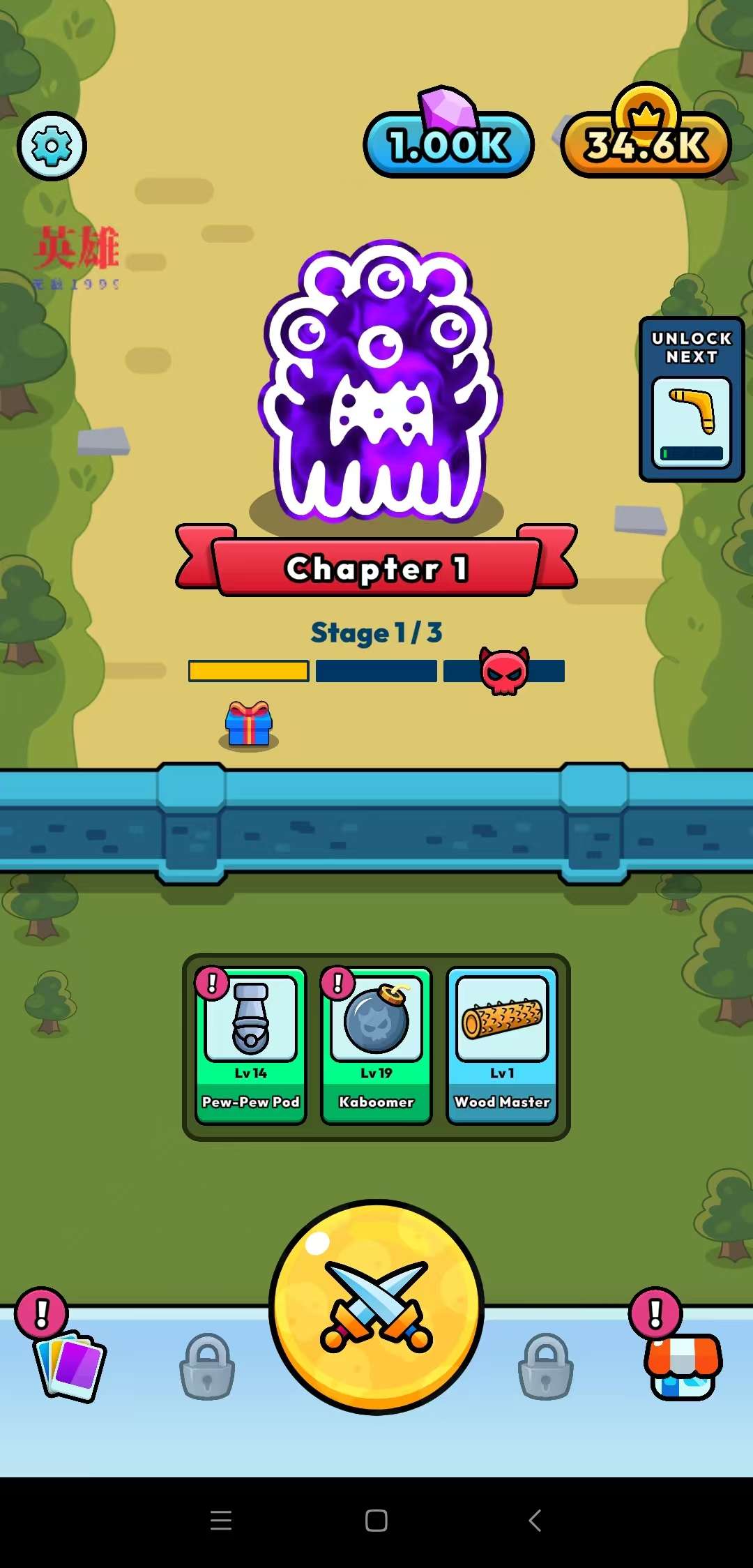Open the shop tab
The image size is (753, 1568).
click(683, 1366)
